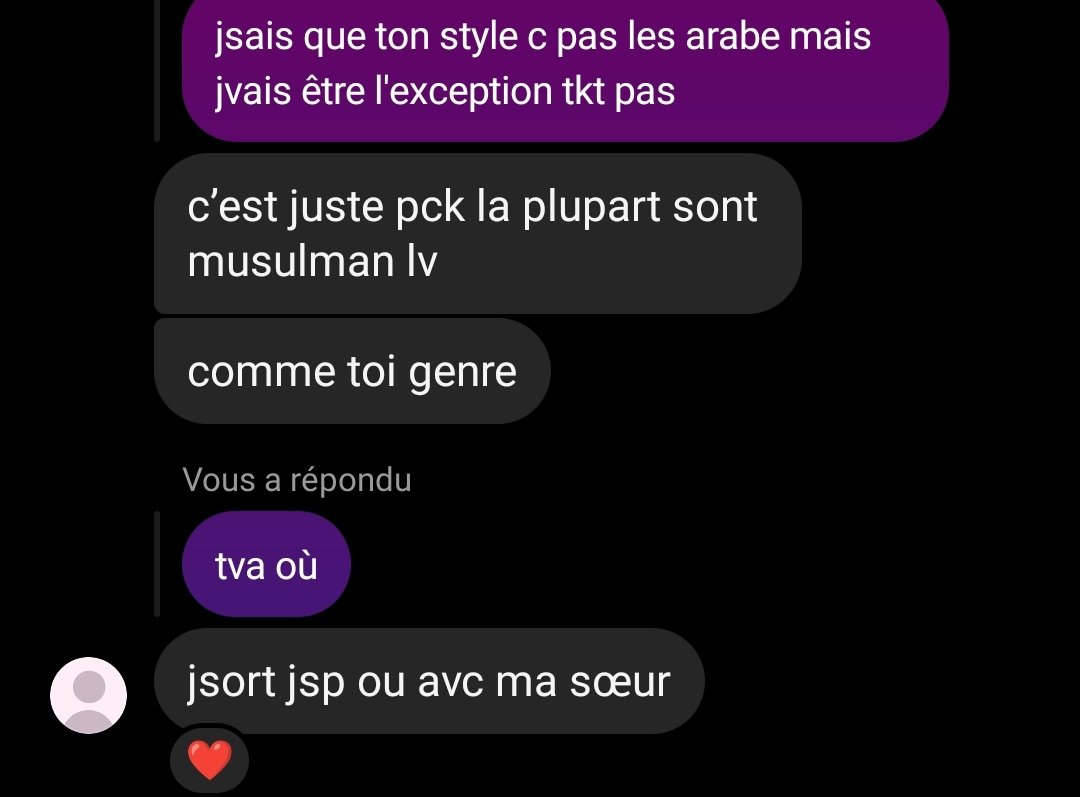The width and height of the screenshot is (1080, 797).
Task: Tap the red heart reaction under the message
Action: point(209,760)
